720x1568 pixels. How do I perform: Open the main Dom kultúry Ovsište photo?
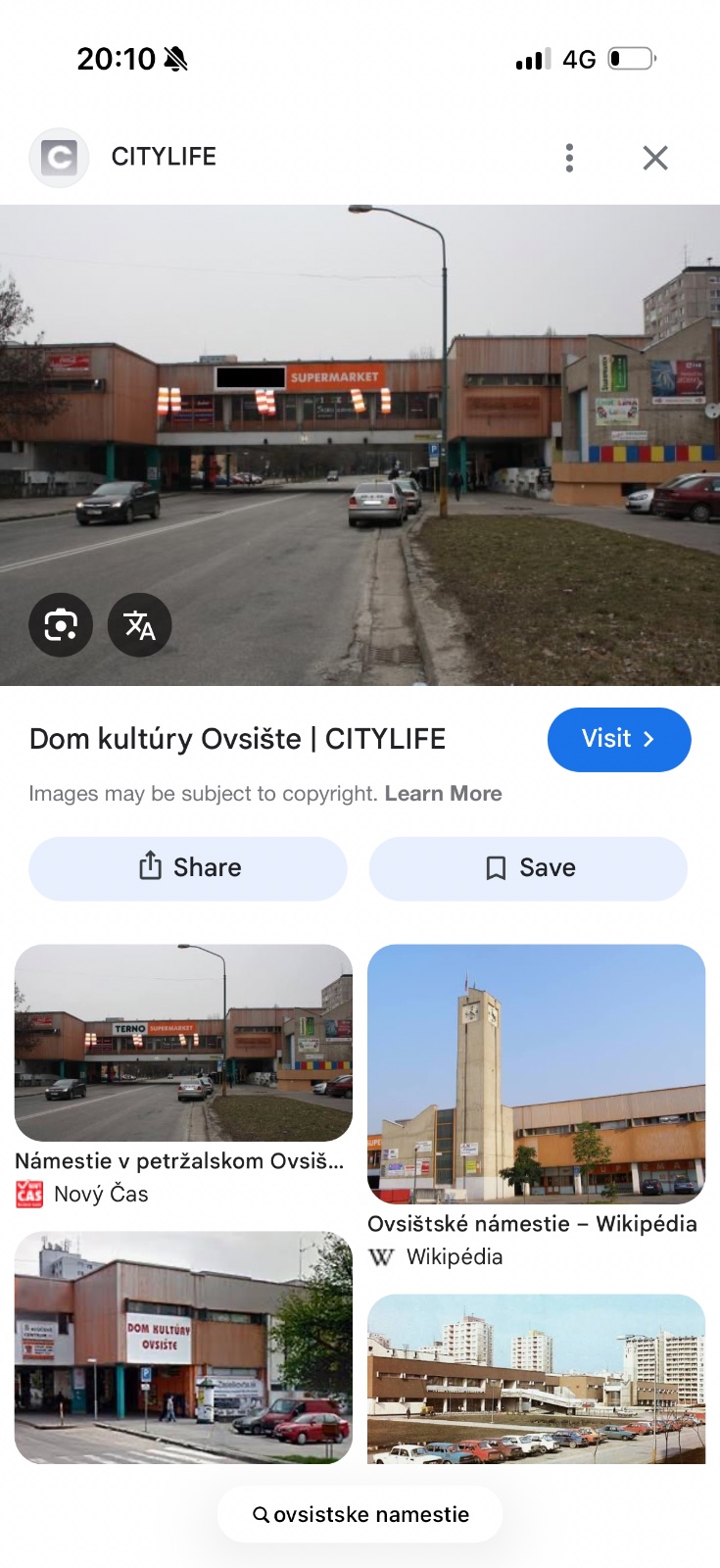point(360,445)
